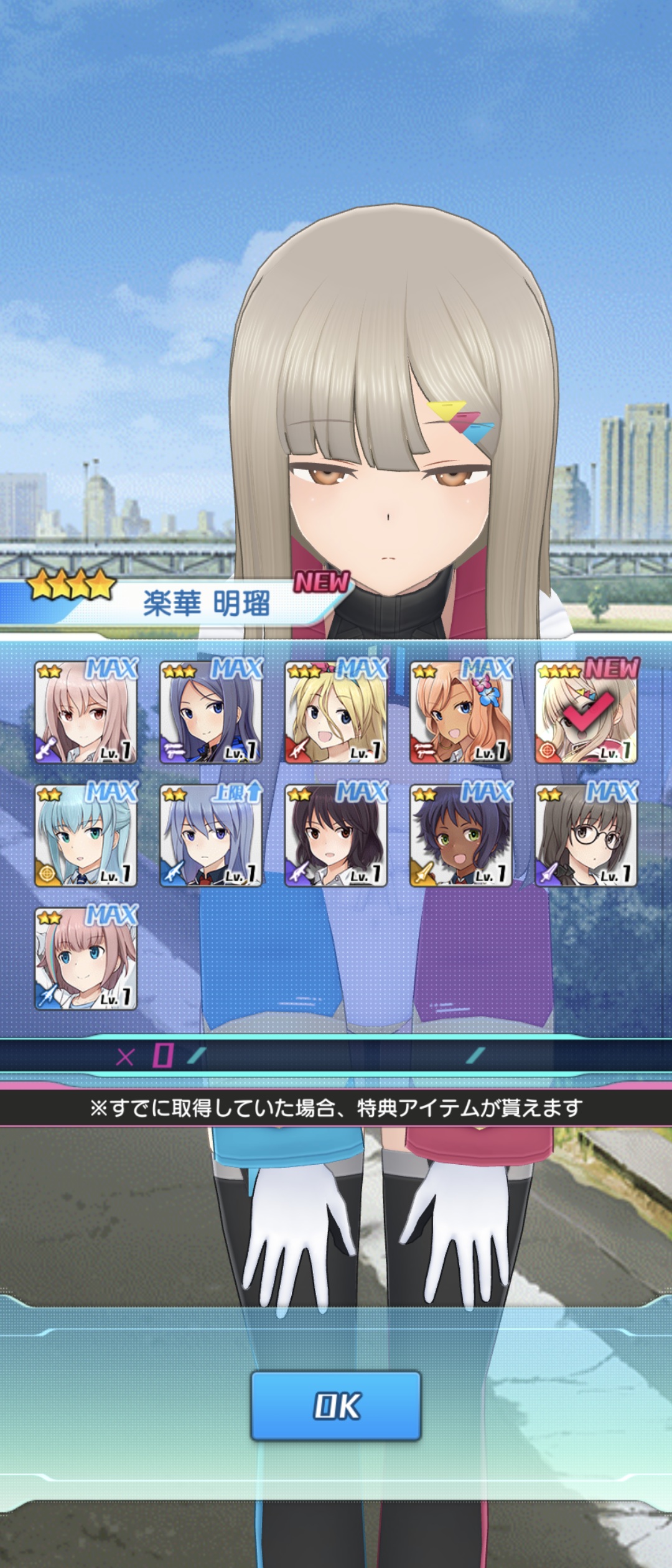Open the three-star dark-blue-haired character card
Screen dimensions: 672x1568
coord(211,712)
